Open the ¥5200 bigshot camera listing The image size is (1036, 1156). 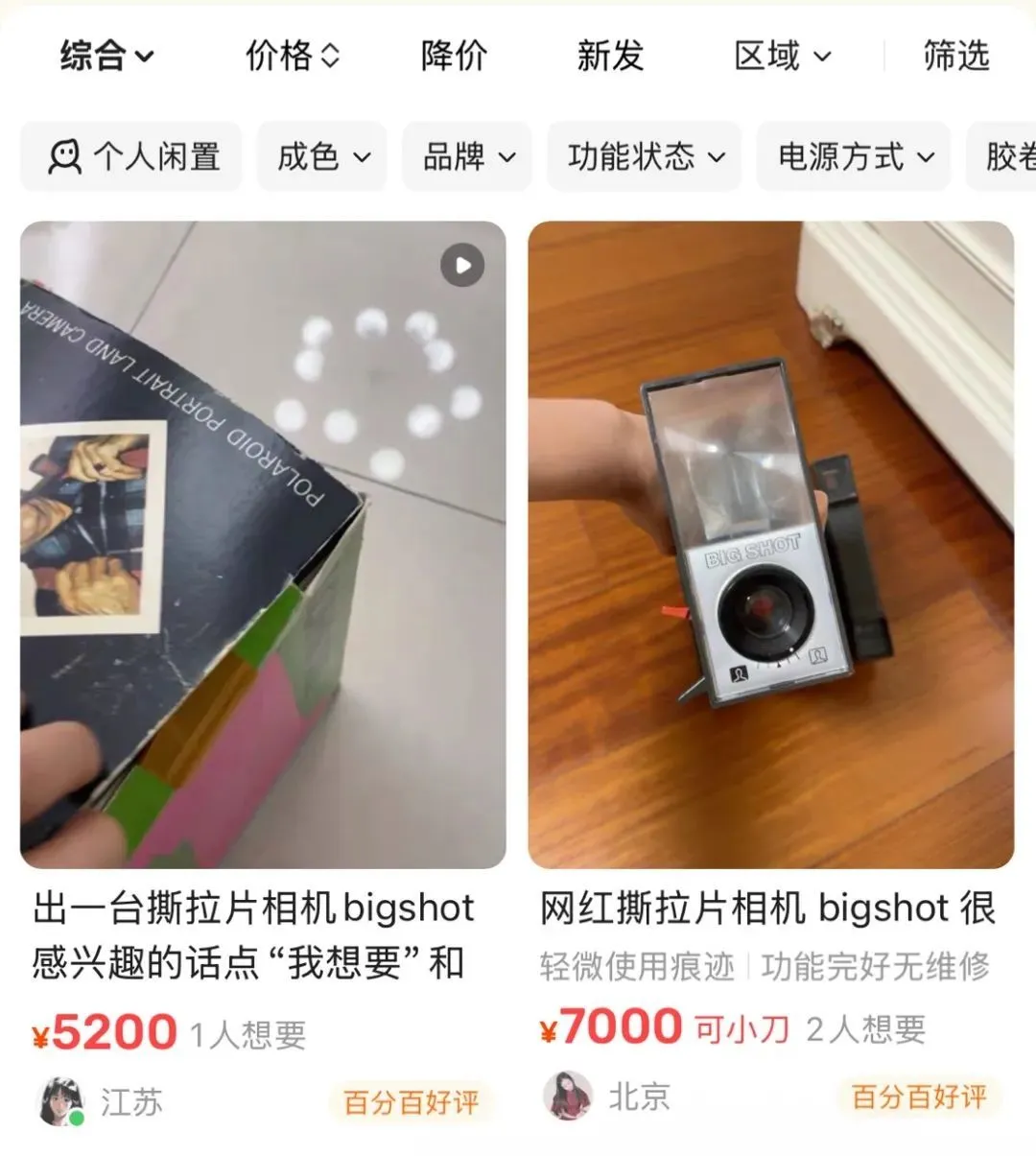pyautogui.click(x=263, y=545)
